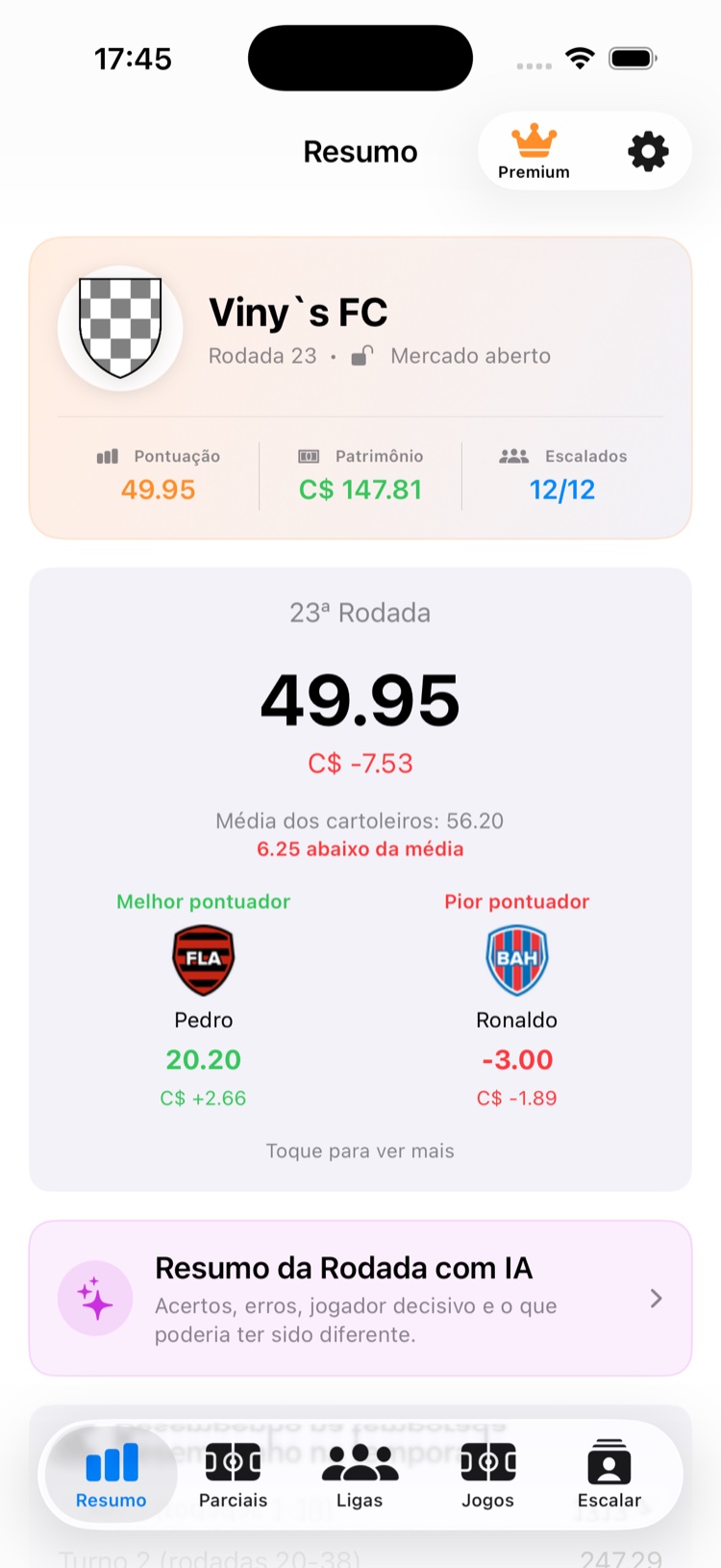Open the Escalar tab
The width and height of the screenshot is (721, 1568).
[609, 1475]
